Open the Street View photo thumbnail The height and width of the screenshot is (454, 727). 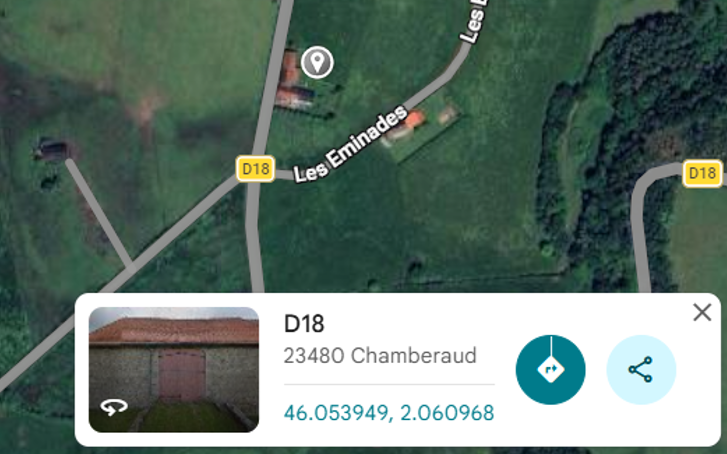[x=174, y=369]
